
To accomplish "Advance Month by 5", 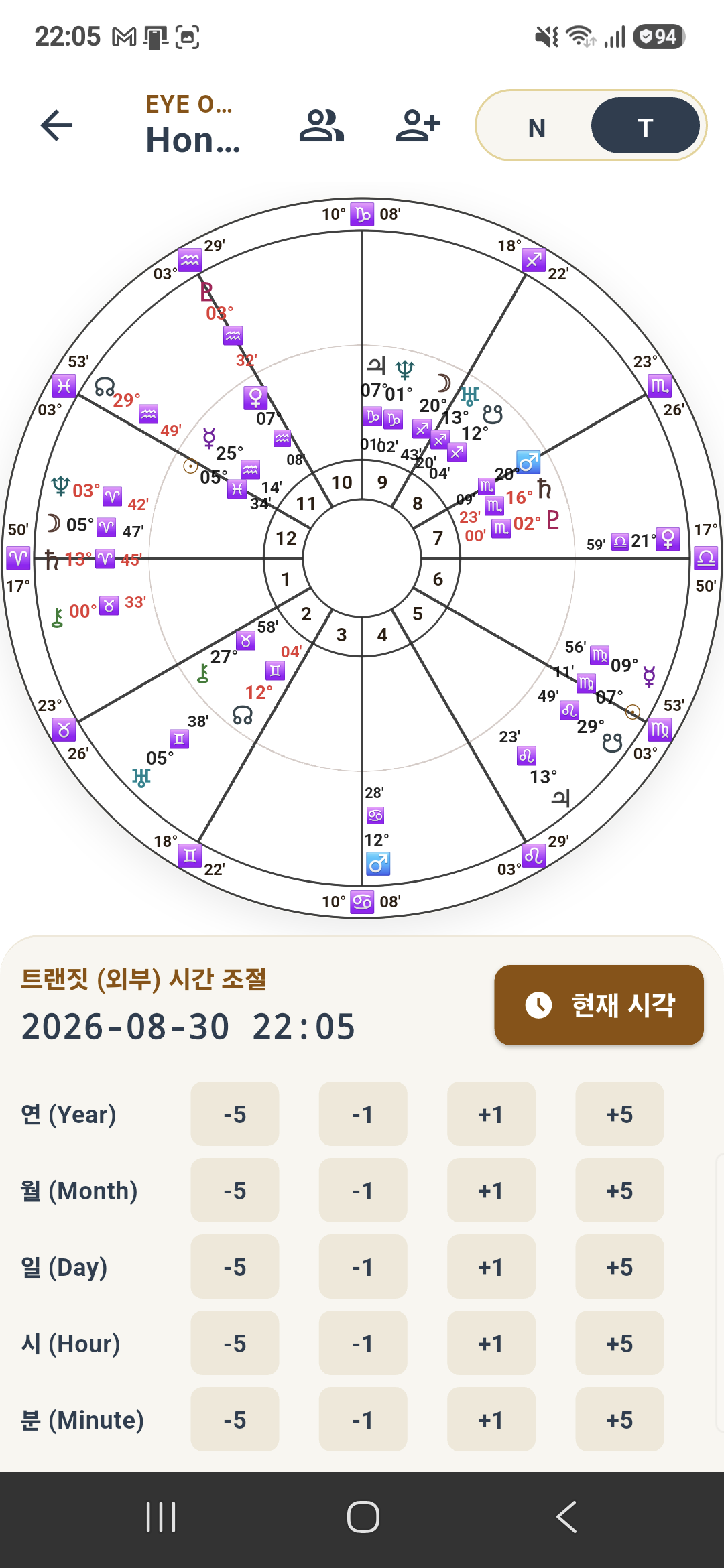I will point(619,1190).
